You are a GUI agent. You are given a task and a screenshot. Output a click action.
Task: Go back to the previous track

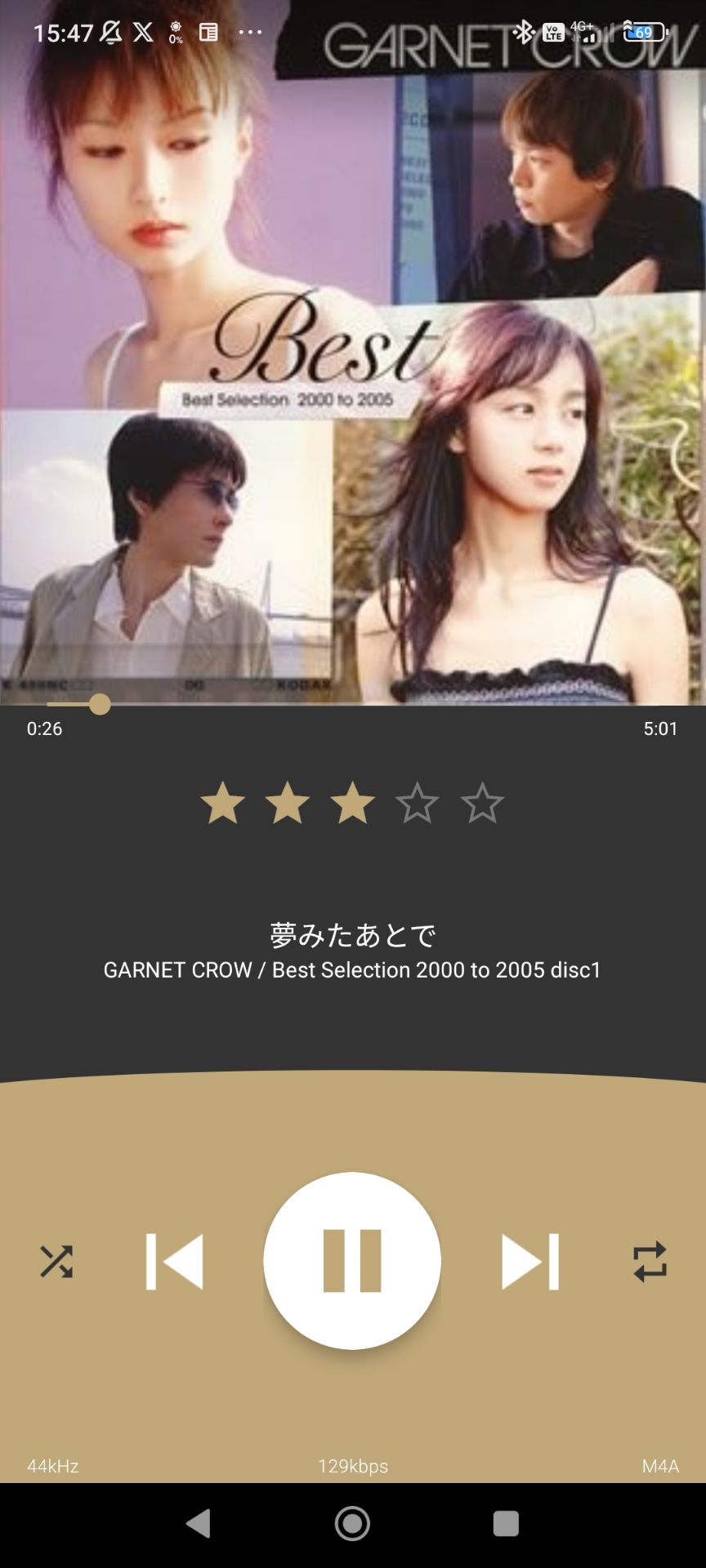(x=174, y=1262)
